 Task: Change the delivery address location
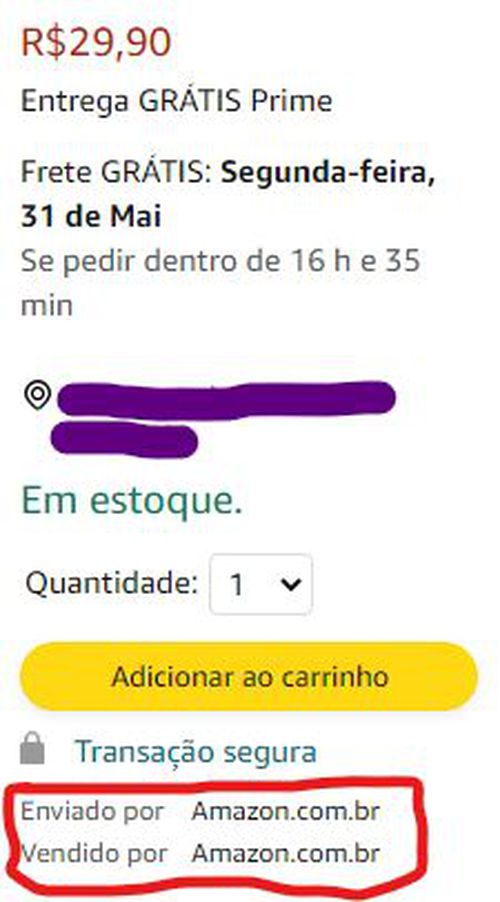point(209,418)
